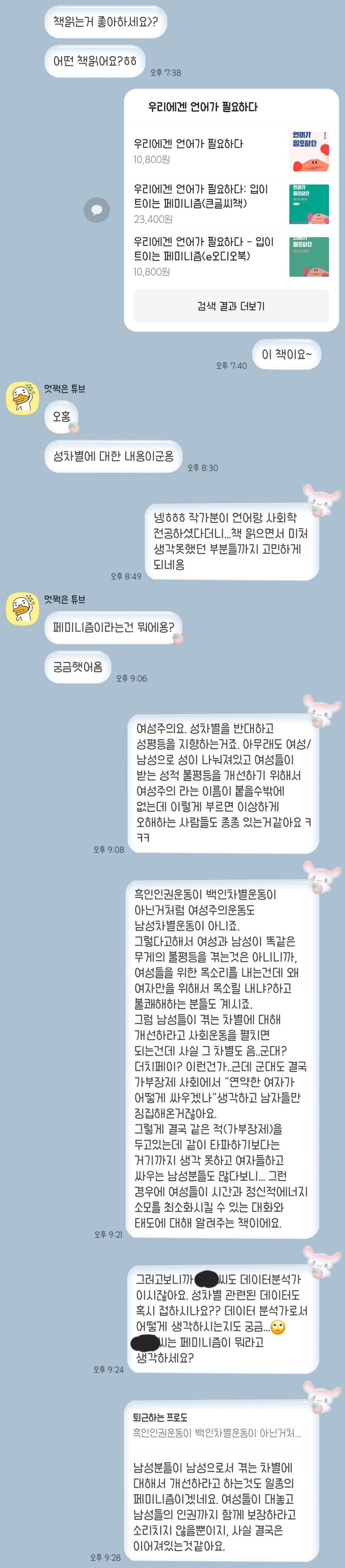The width and height of the screenshot is (345, 1568).
Task: Tap the speech-bubble icon beside the search card
Action: (96, 210)
